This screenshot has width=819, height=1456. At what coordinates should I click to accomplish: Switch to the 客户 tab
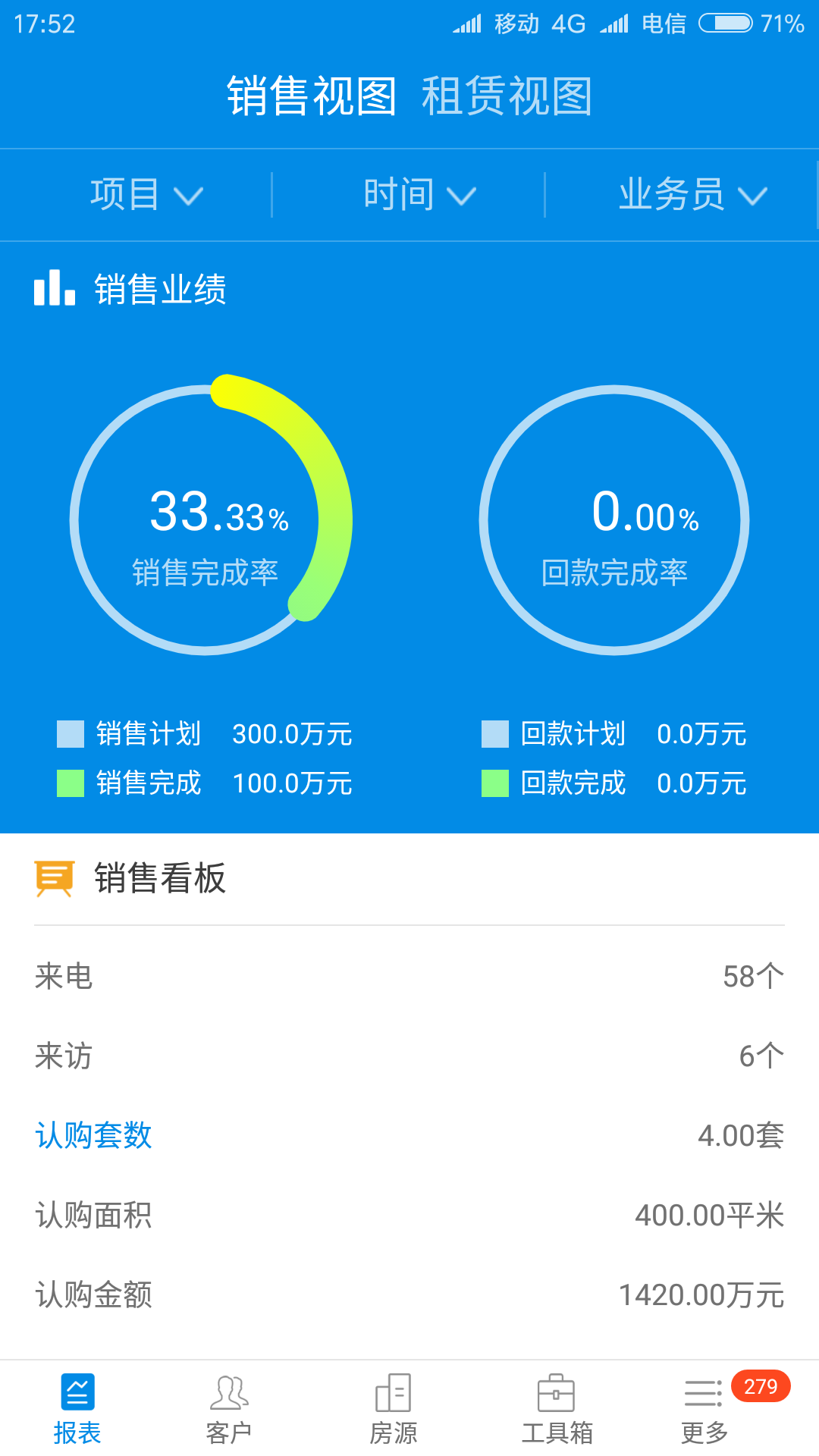pyautogui.click(x=229, y=1409)
